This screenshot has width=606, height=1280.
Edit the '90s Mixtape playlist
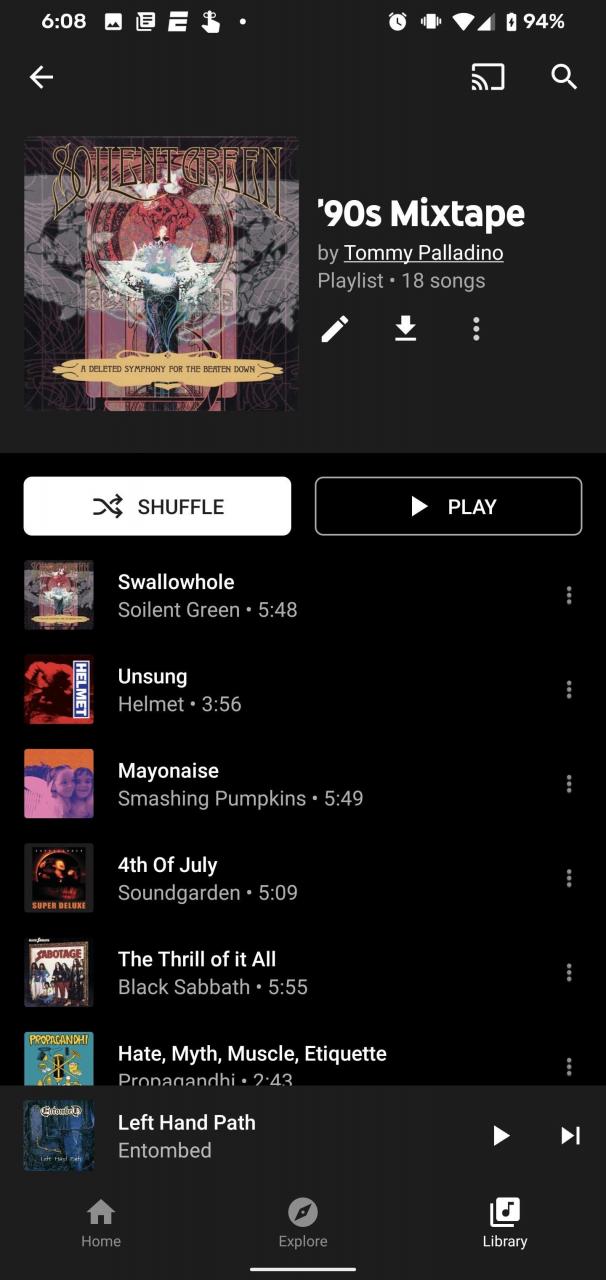coord(335,328)
